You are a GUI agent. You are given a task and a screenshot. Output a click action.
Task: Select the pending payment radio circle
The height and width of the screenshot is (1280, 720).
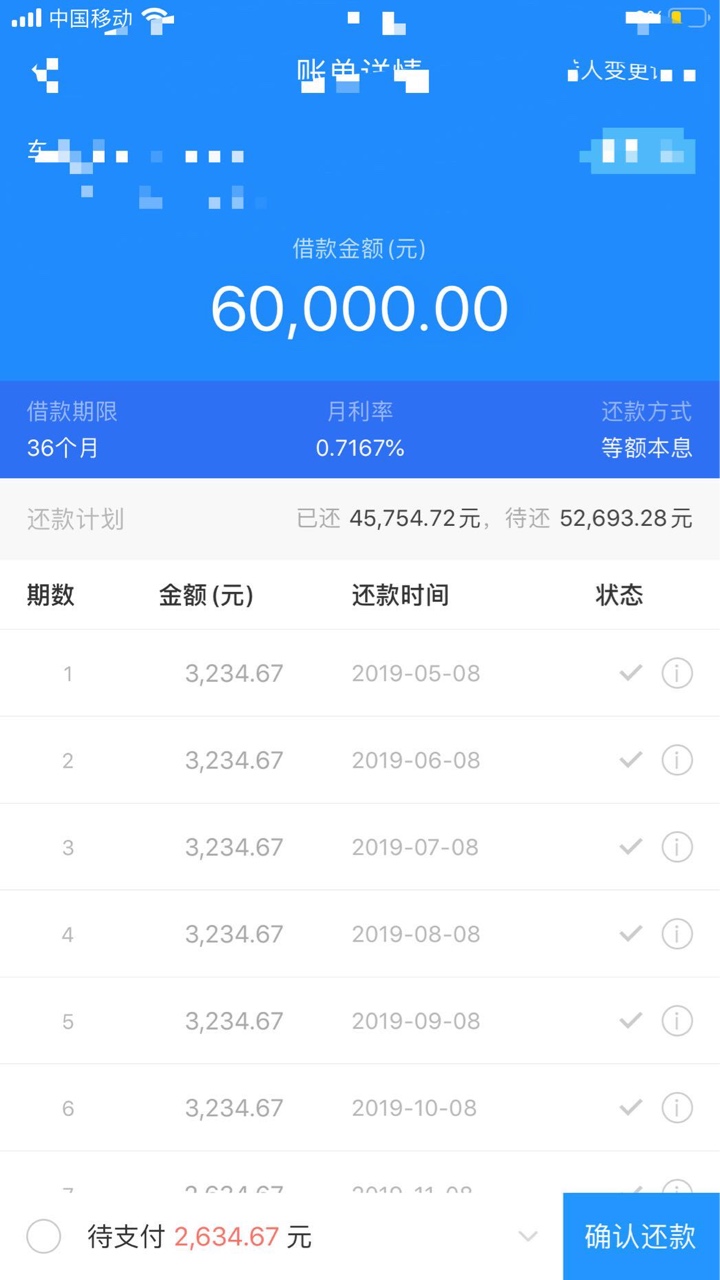(x=44, y=1237)
